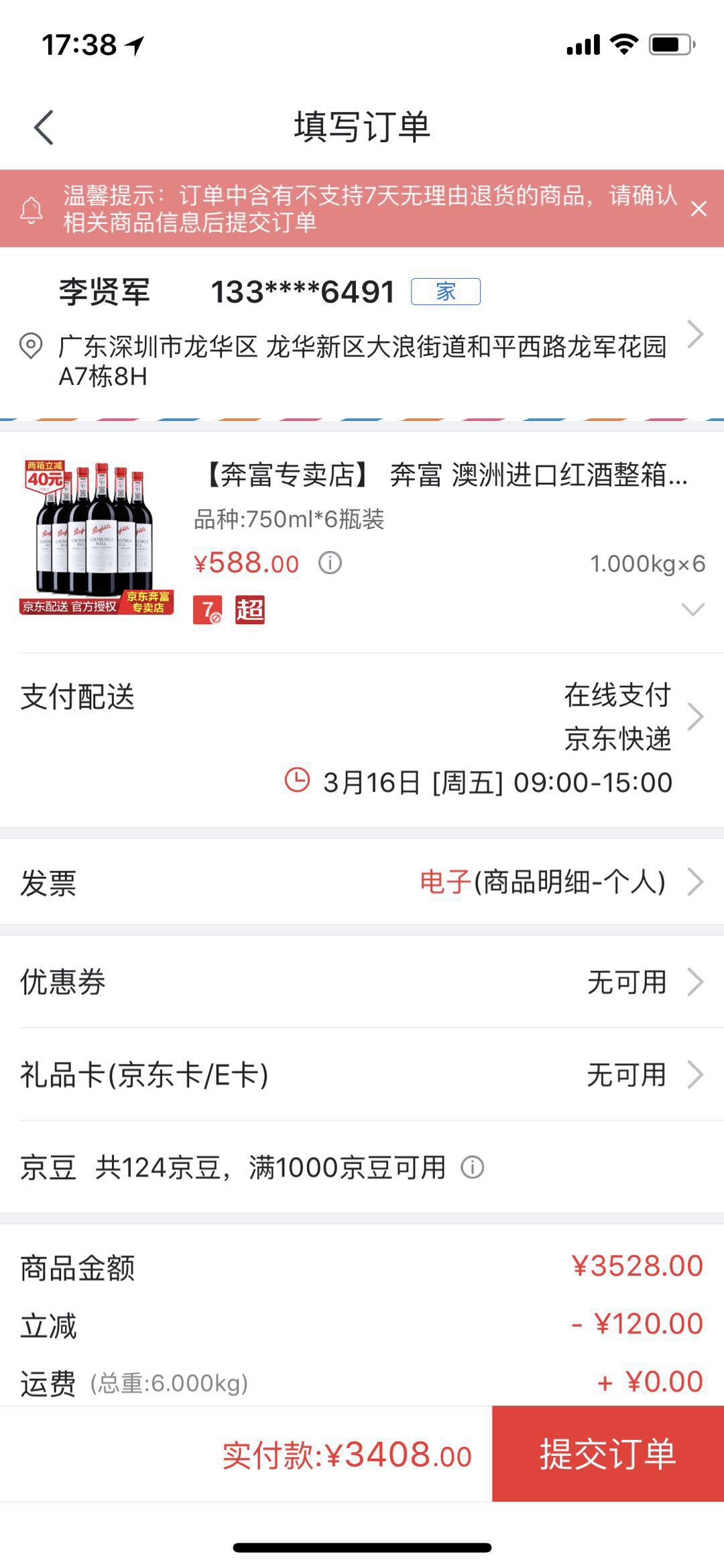Open the 发票 invoice settings

click(x=362, y=882)
